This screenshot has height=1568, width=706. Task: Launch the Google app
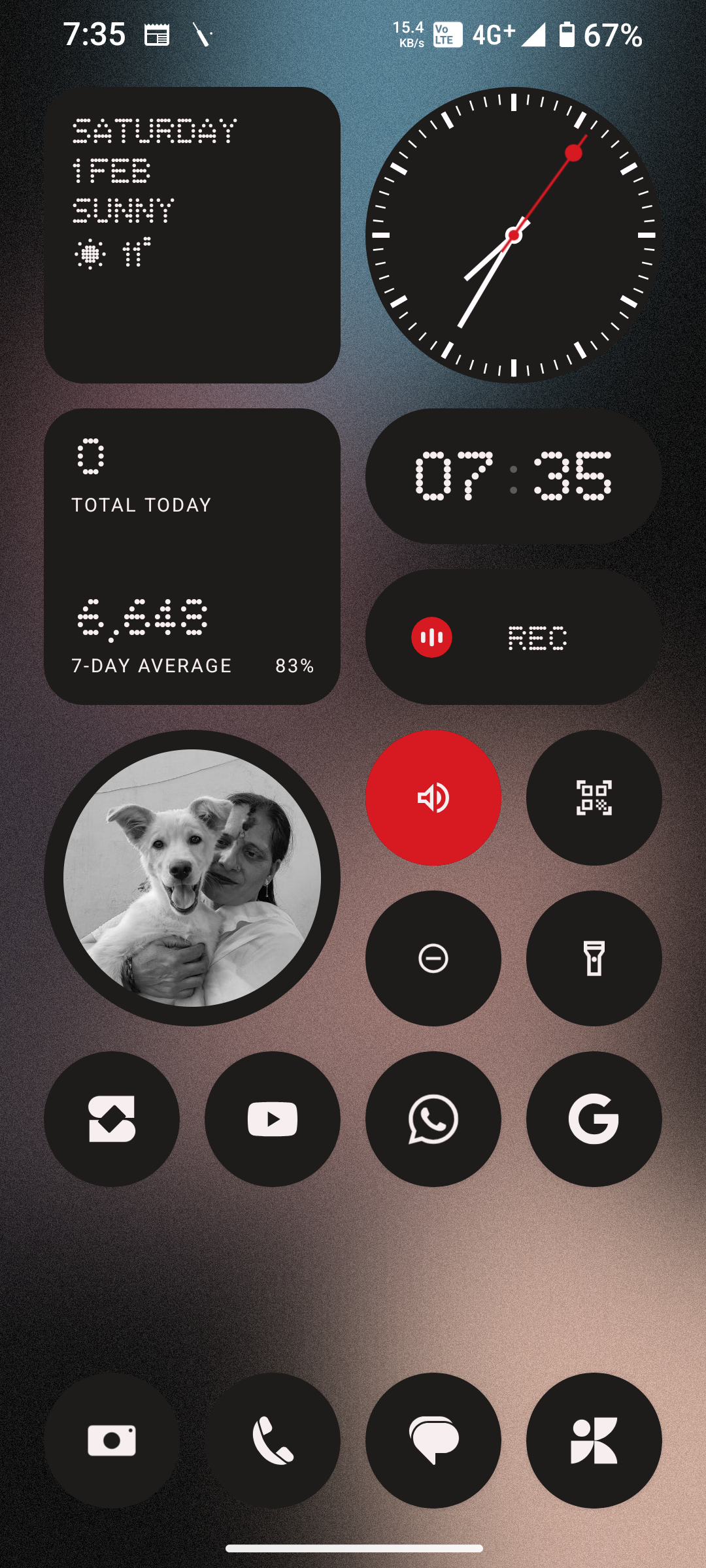click(x=594, y=1119)
